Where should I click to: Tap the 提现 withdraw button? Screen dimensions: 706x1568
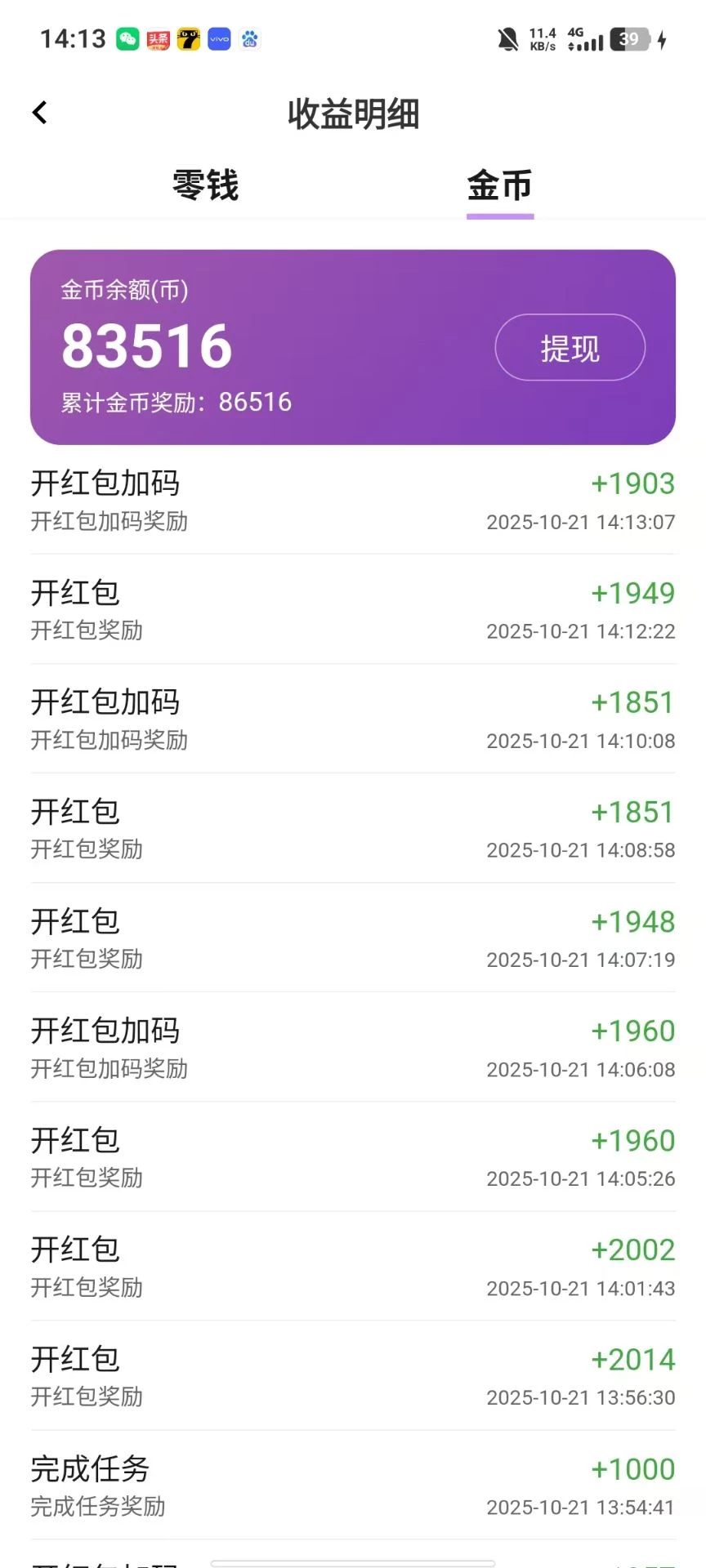570,348
